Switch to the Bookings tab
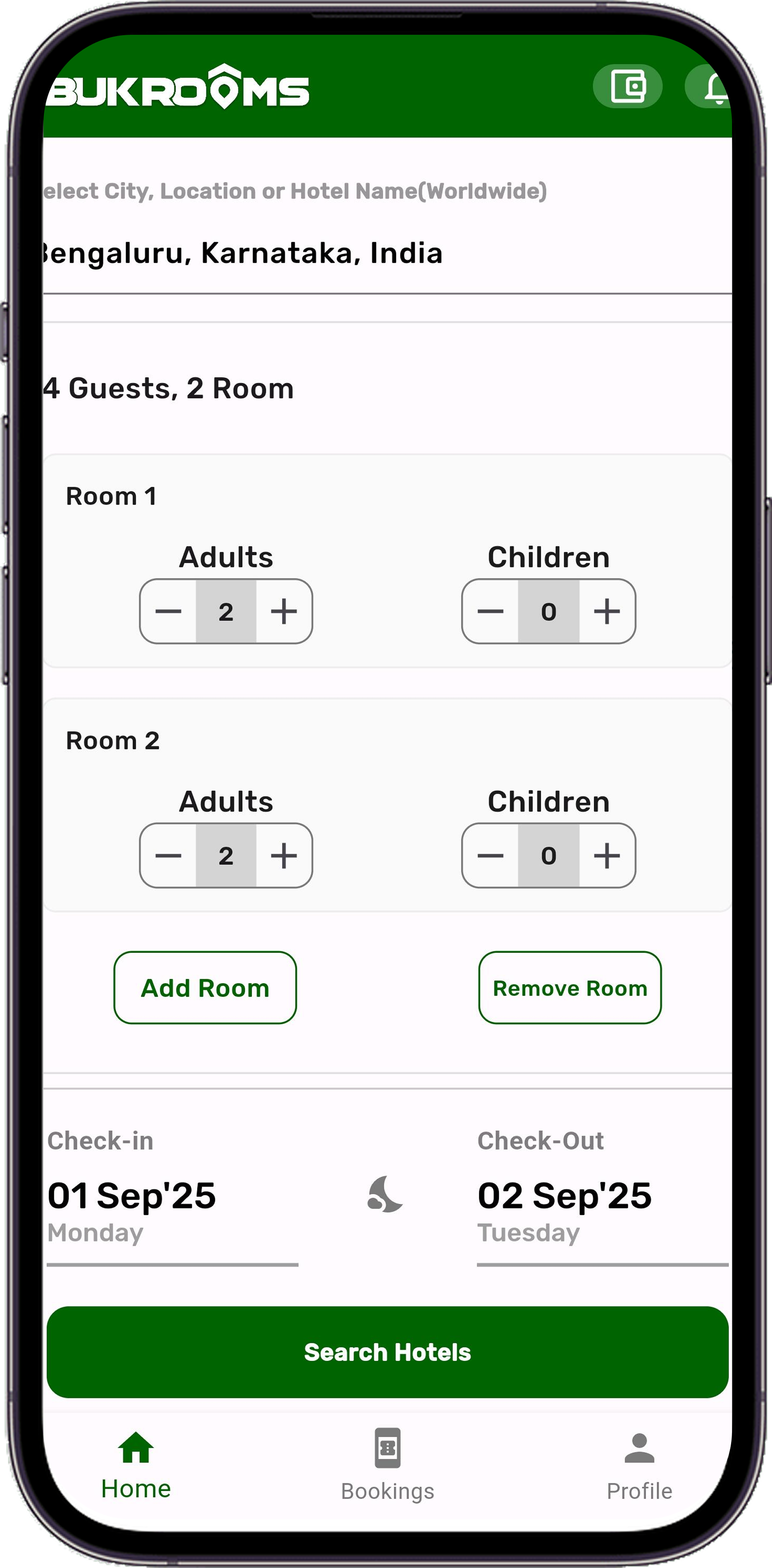Image resolution: width=772 pixels, height=1568 pixels. pos(387,1465)
